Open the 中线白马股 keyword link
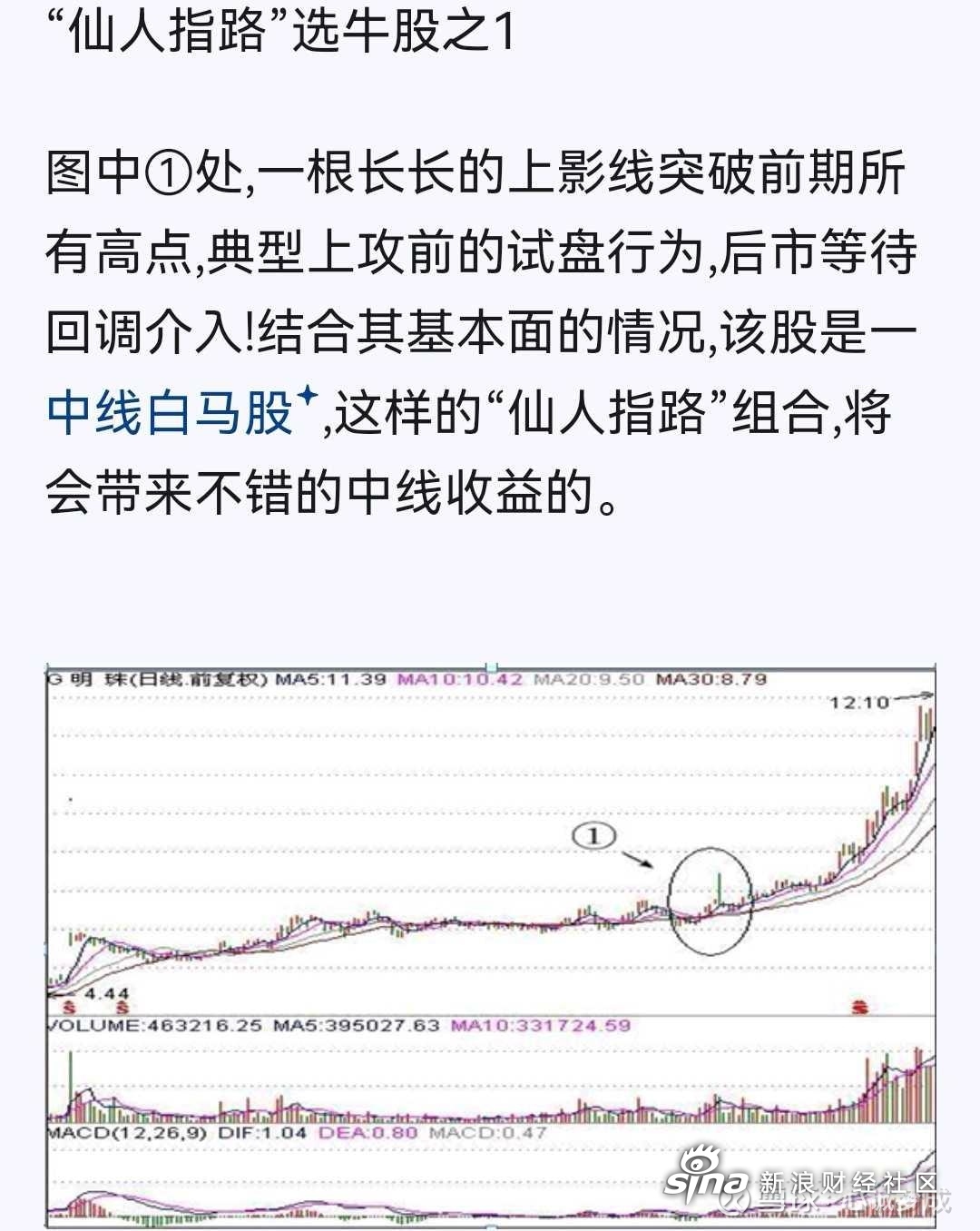This screenshot has height=1231, width=980. (172, 413)
